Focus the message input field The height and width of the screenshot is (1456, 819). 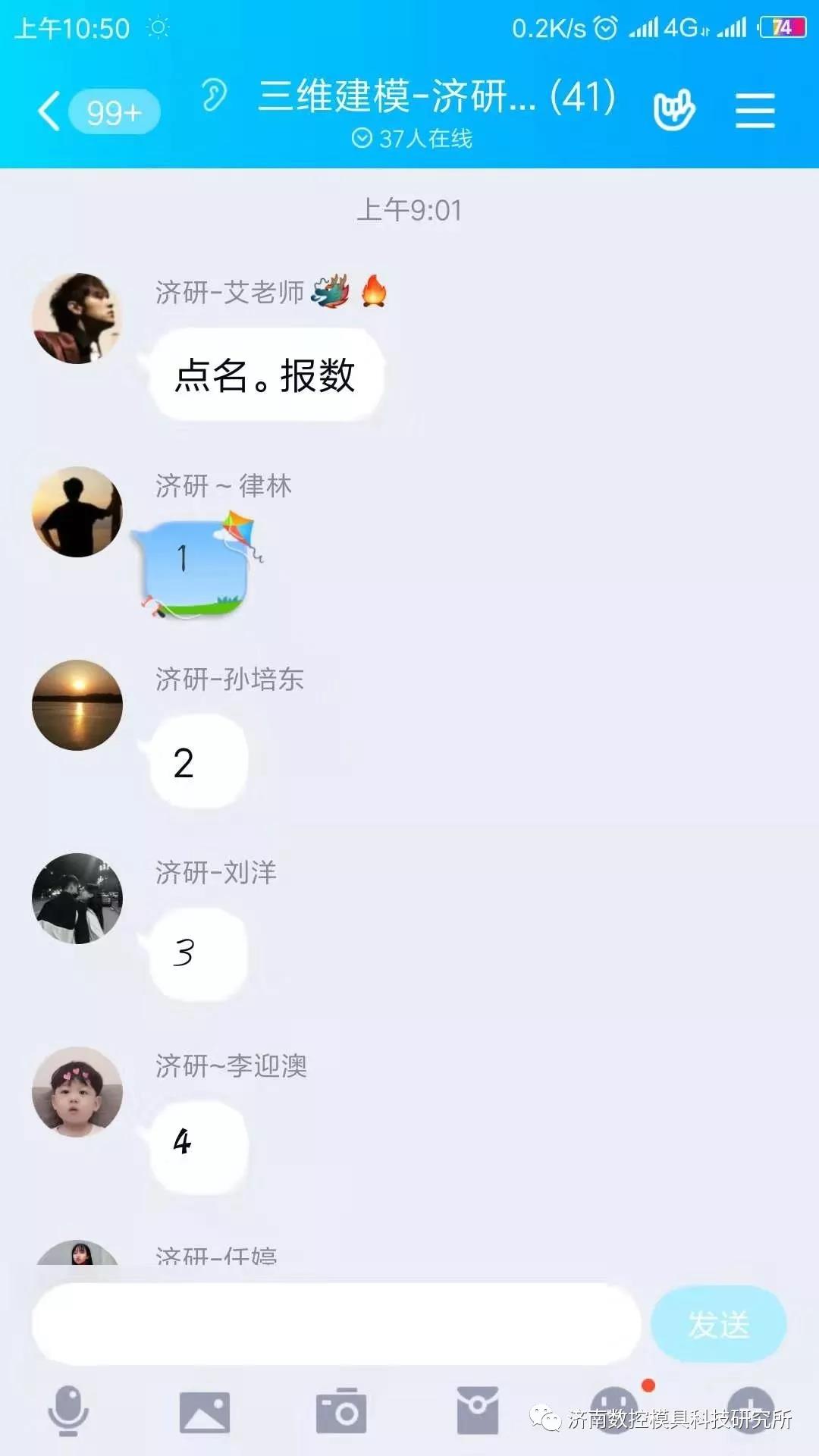(x=335, y=1325)
